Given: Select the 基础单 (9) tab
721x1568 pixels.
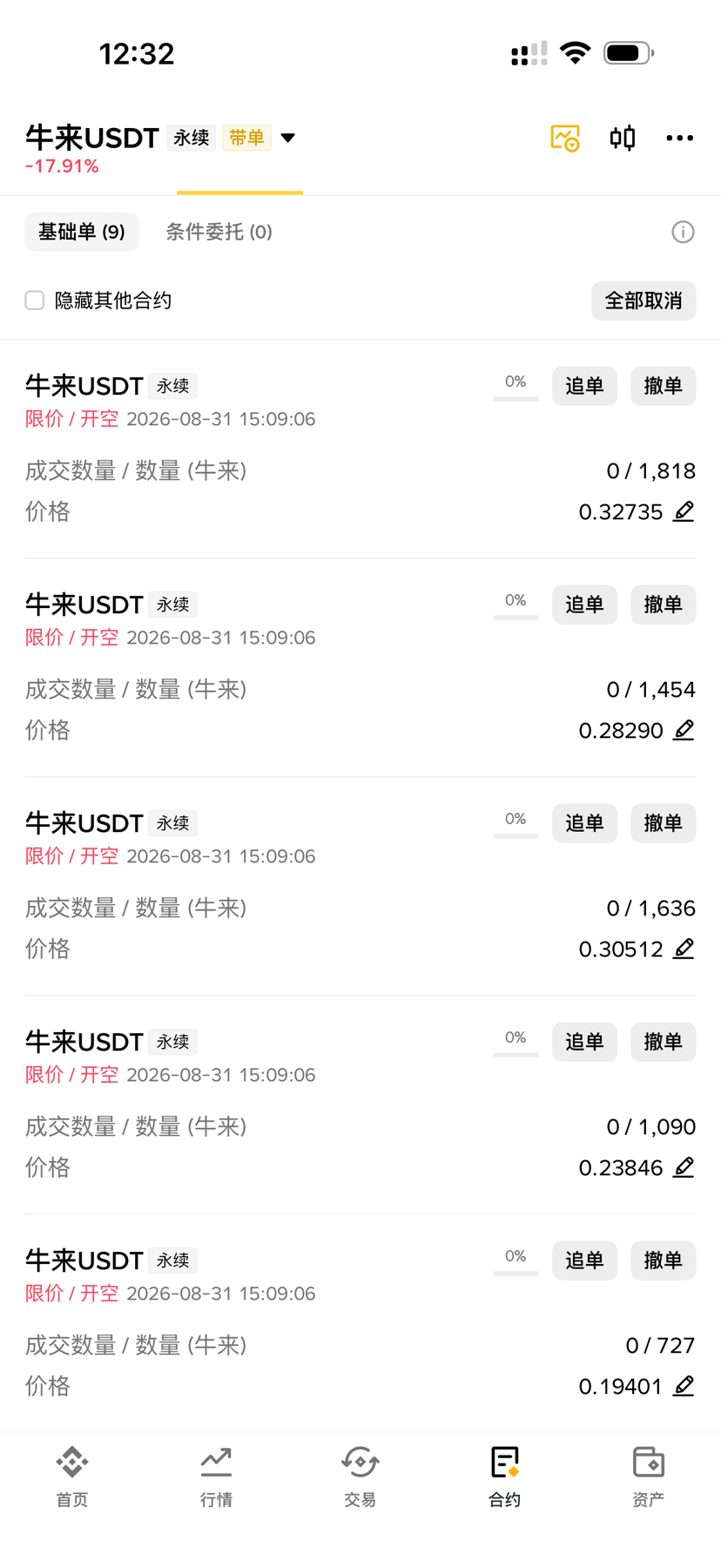Looking at the screenshot, I should click(x=82, y=232).
